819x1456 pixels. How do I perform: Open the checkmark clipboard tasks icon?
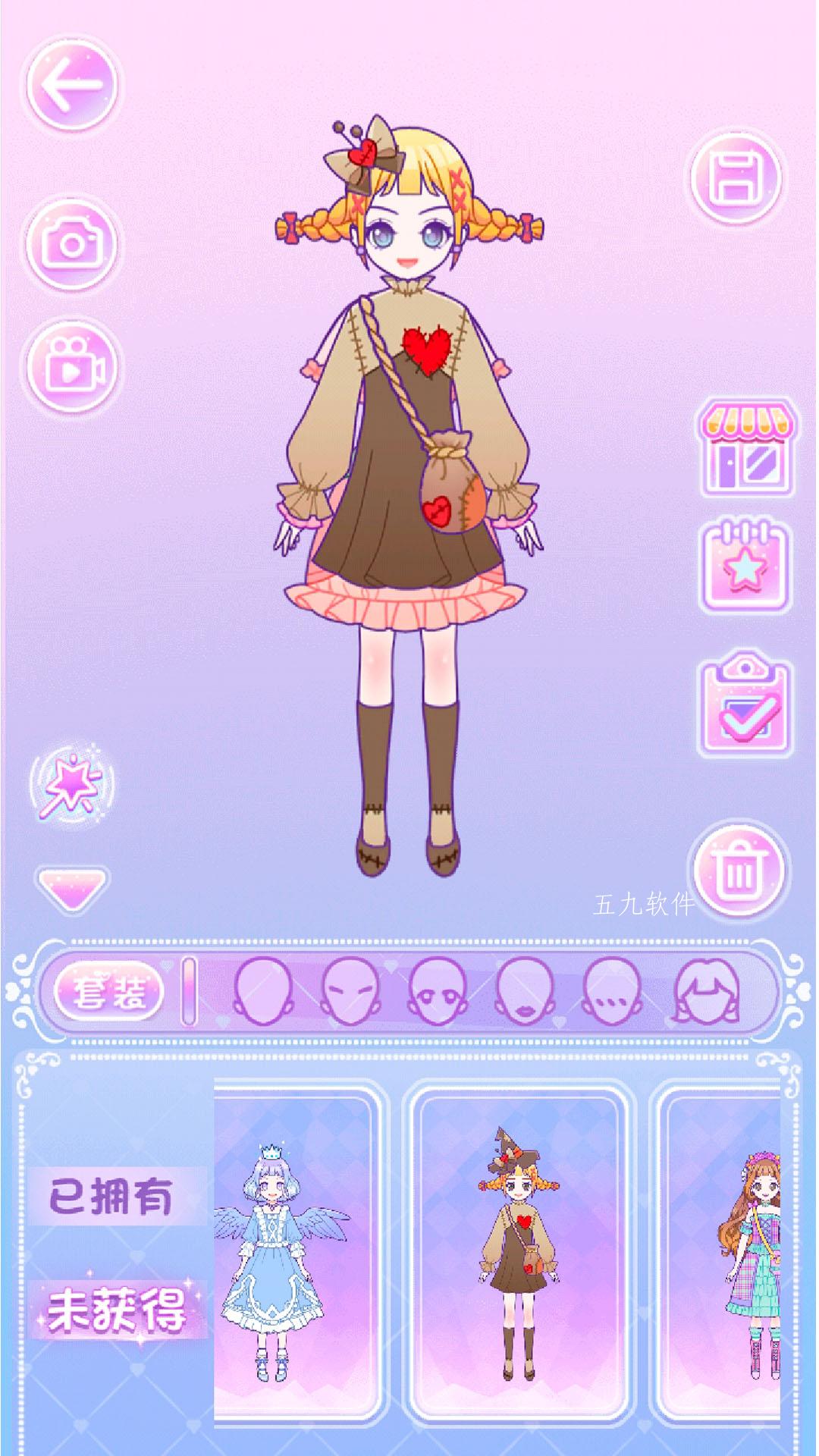point(745,704)
